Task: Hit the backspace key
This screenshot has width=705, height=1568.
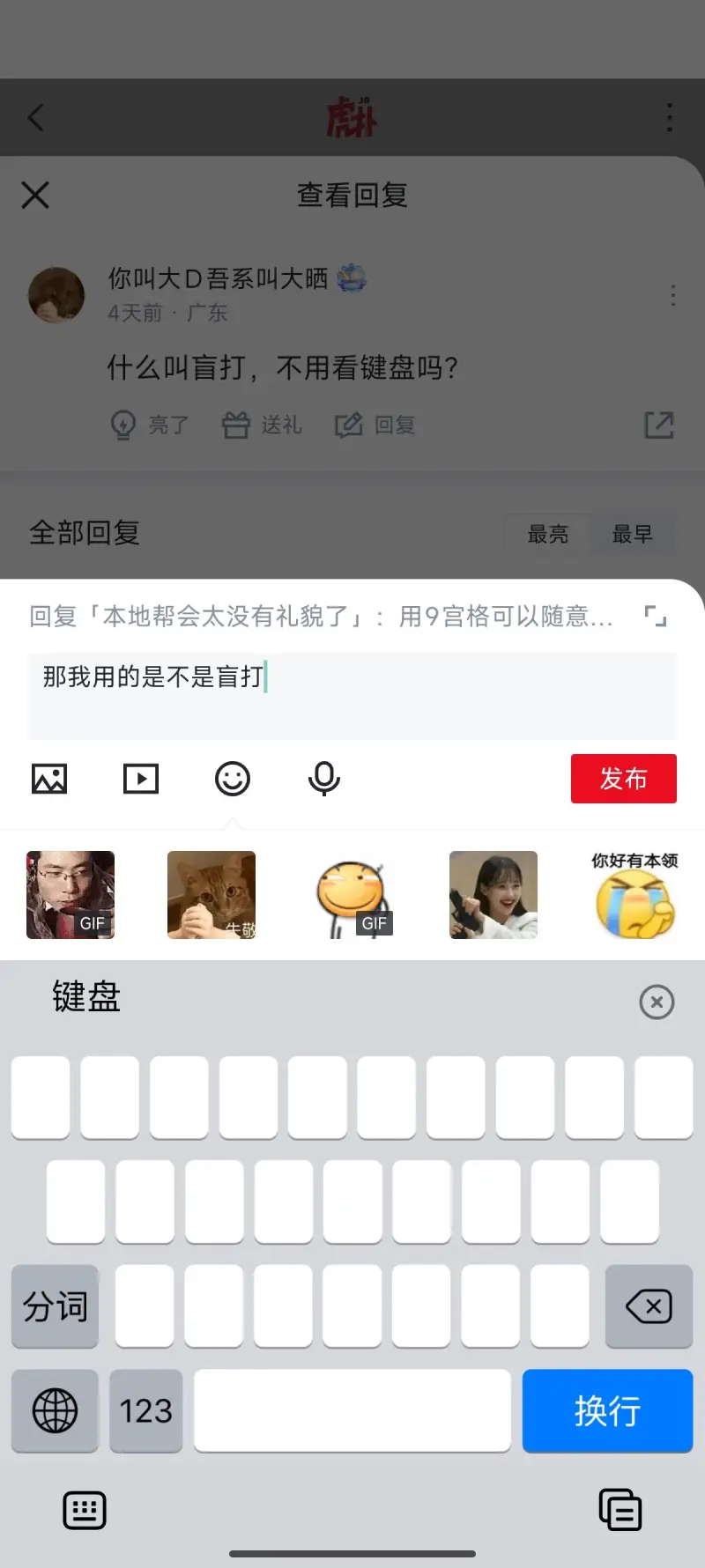Action: click(x=649, y=1306)
